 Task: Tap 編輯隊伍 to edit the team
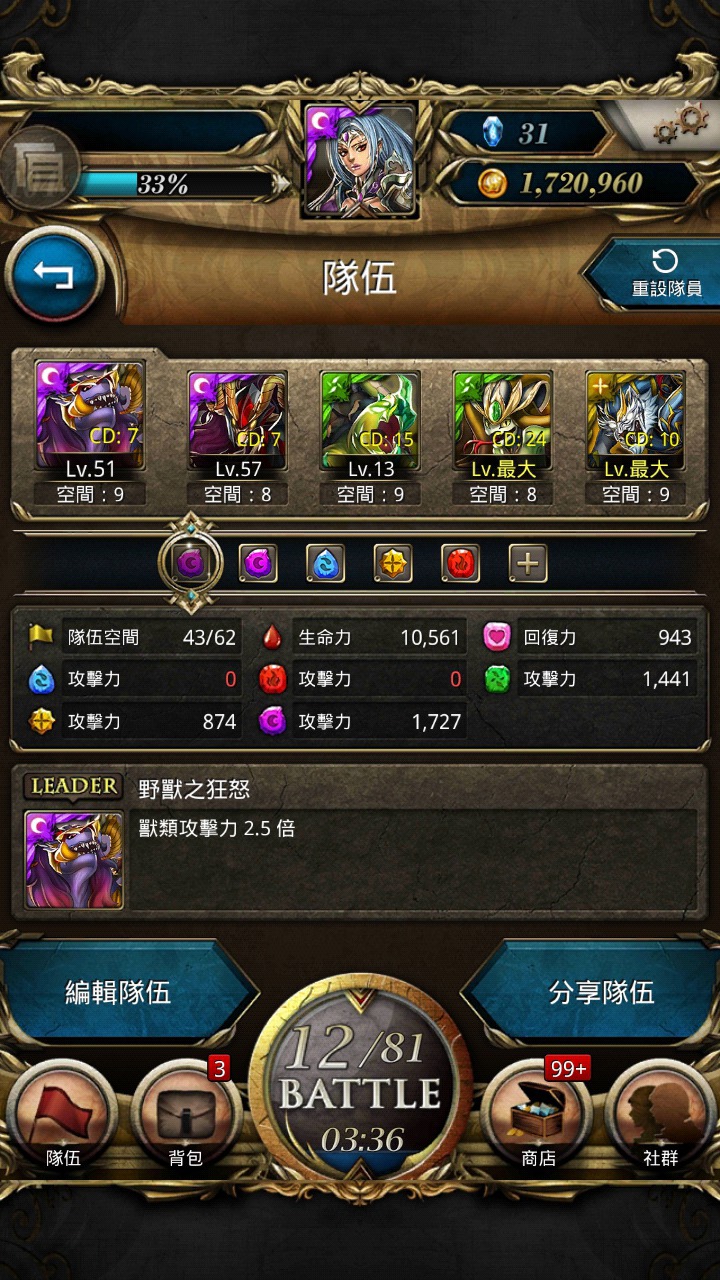coord(120,992)
